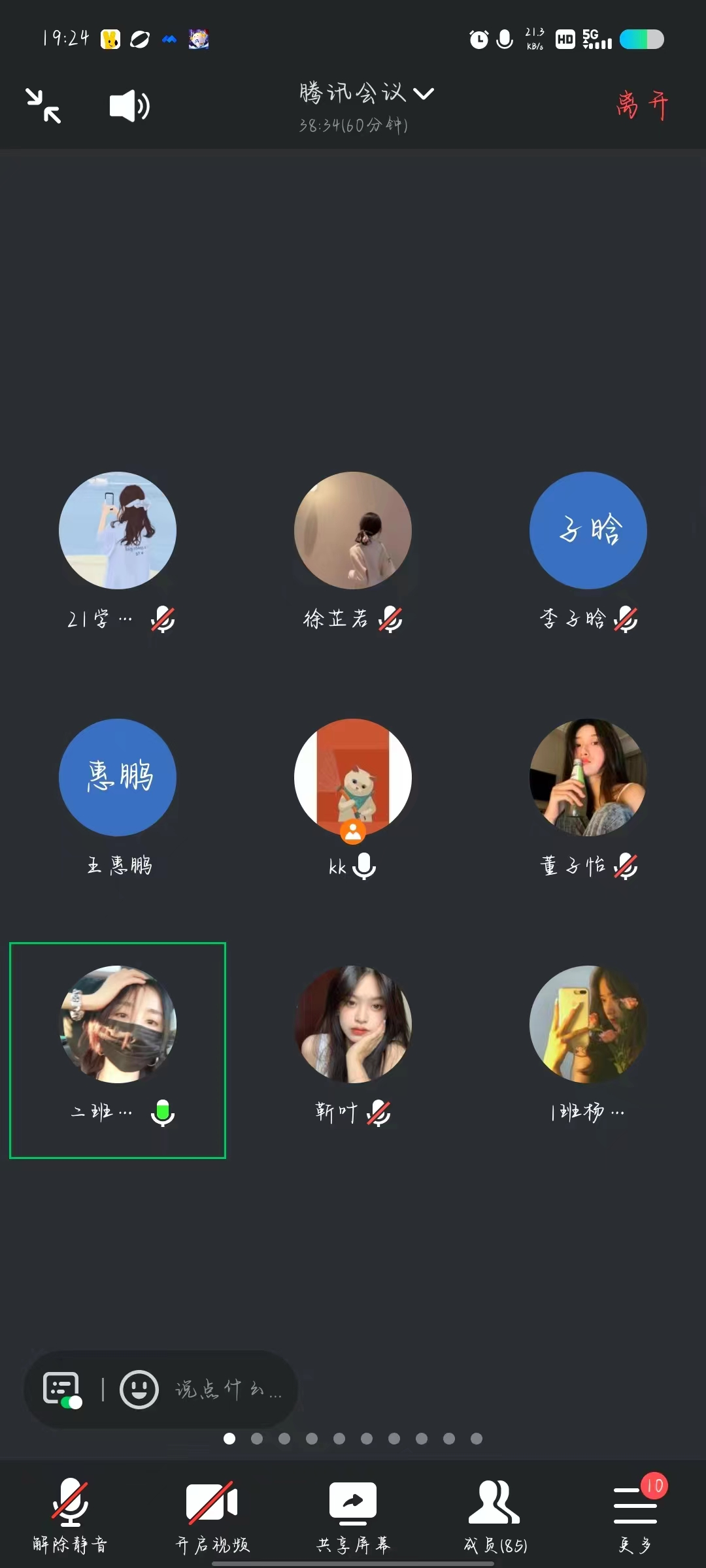Image resolution: width=706 pixels, height=1568 pixels.
Task: Toggle the chat bullet comments switch
Action: (63, 1390)
